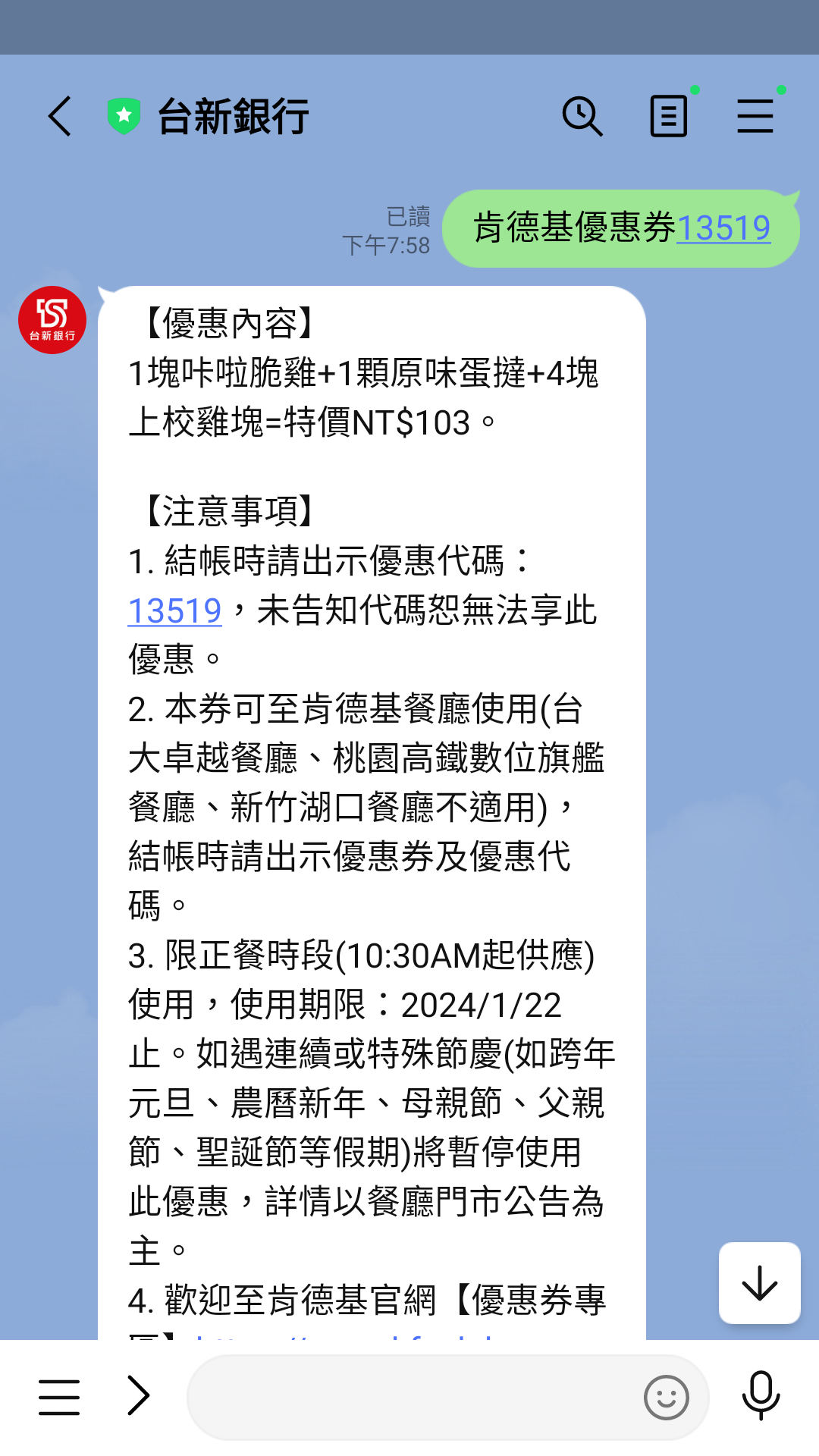
Task: Jump to the latest message with down arrow
Action: click(x=760, y=1283)
